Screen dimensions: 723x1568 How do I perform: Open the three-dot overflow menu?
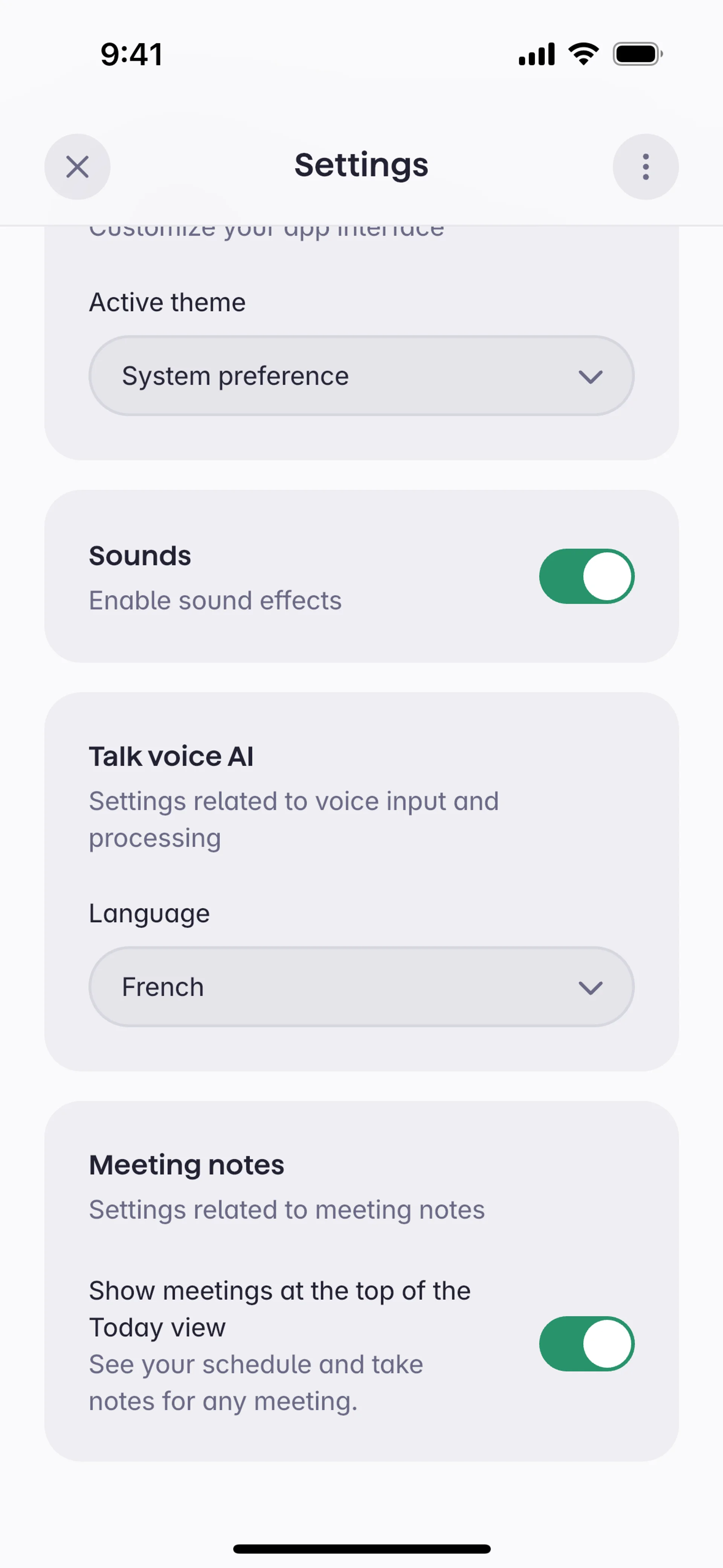click(x=645, y=167)
